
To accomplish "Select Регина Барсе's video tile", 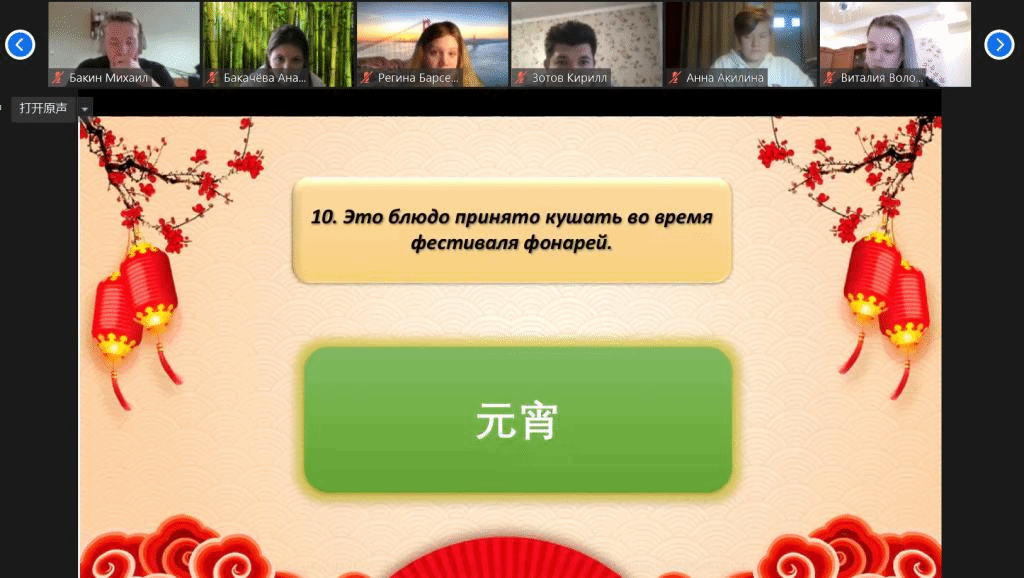I will (432, 44).
